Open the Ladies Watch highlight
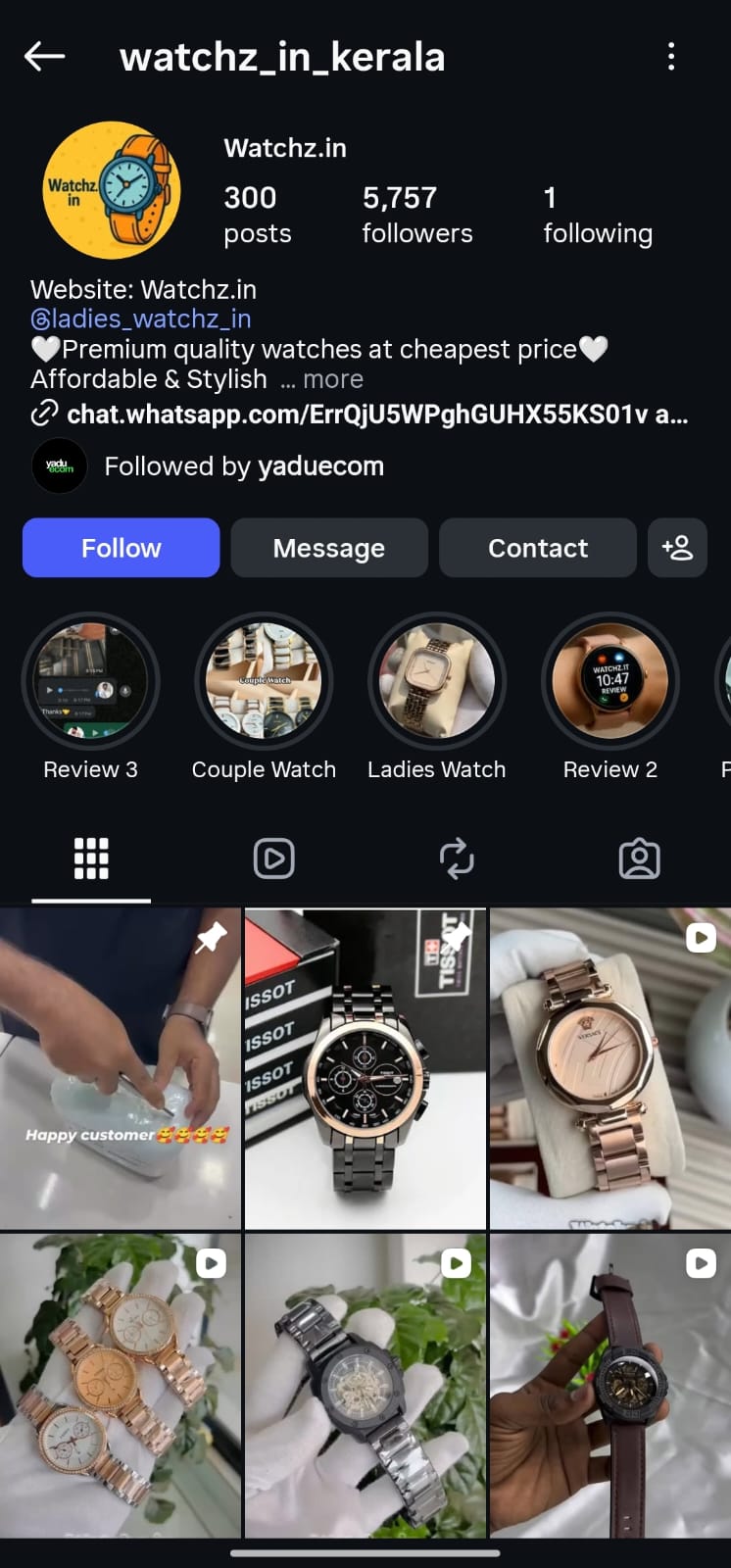 tap(437, 681)
